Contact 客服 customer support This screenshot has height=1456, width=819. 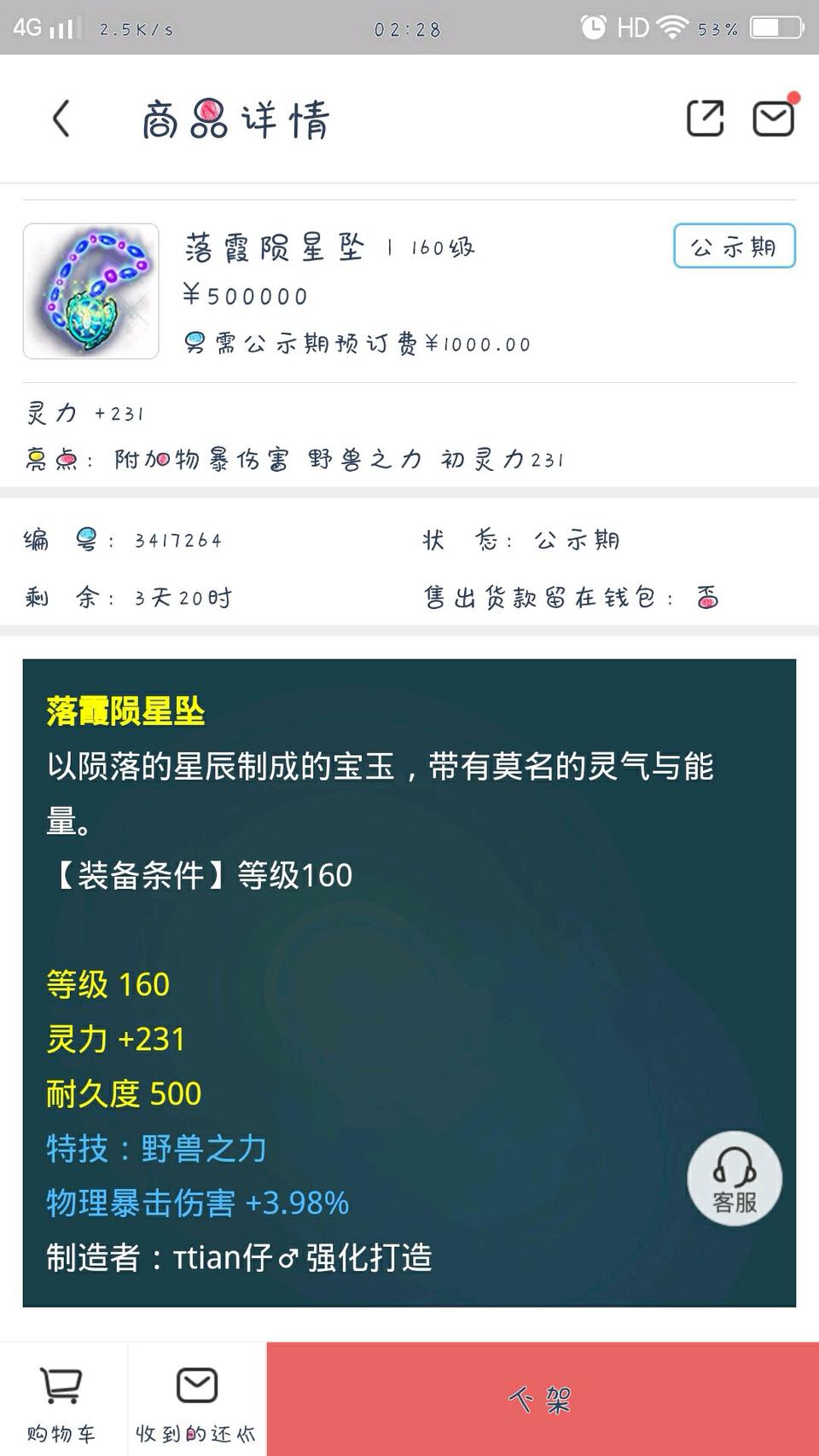point(735,1179)
